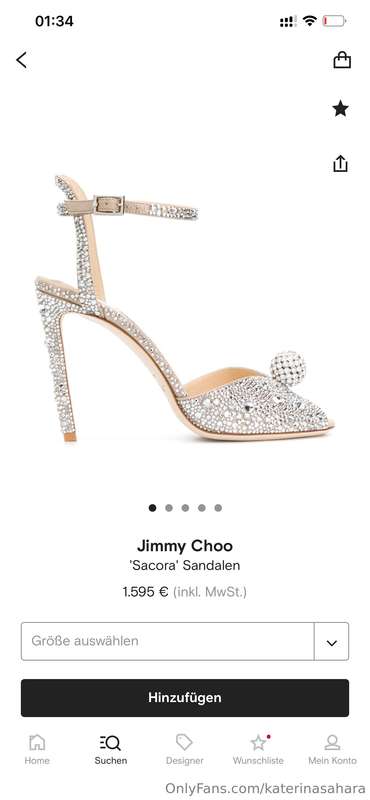Open the shopping bag
Viewport: 370px width, 800px height.
341,60
